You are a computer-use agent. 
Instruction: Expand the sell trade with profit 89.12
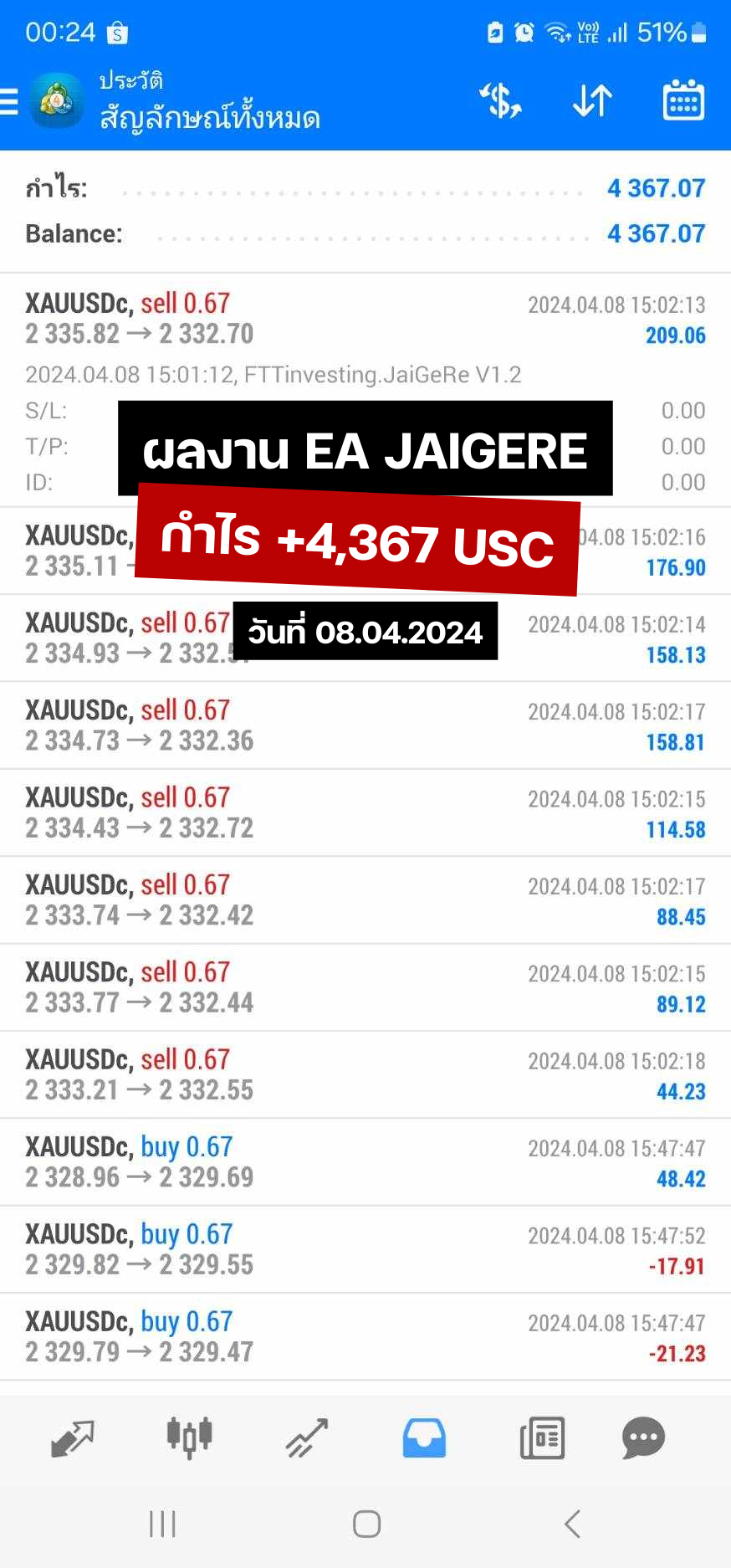click(x=365, y=987)
